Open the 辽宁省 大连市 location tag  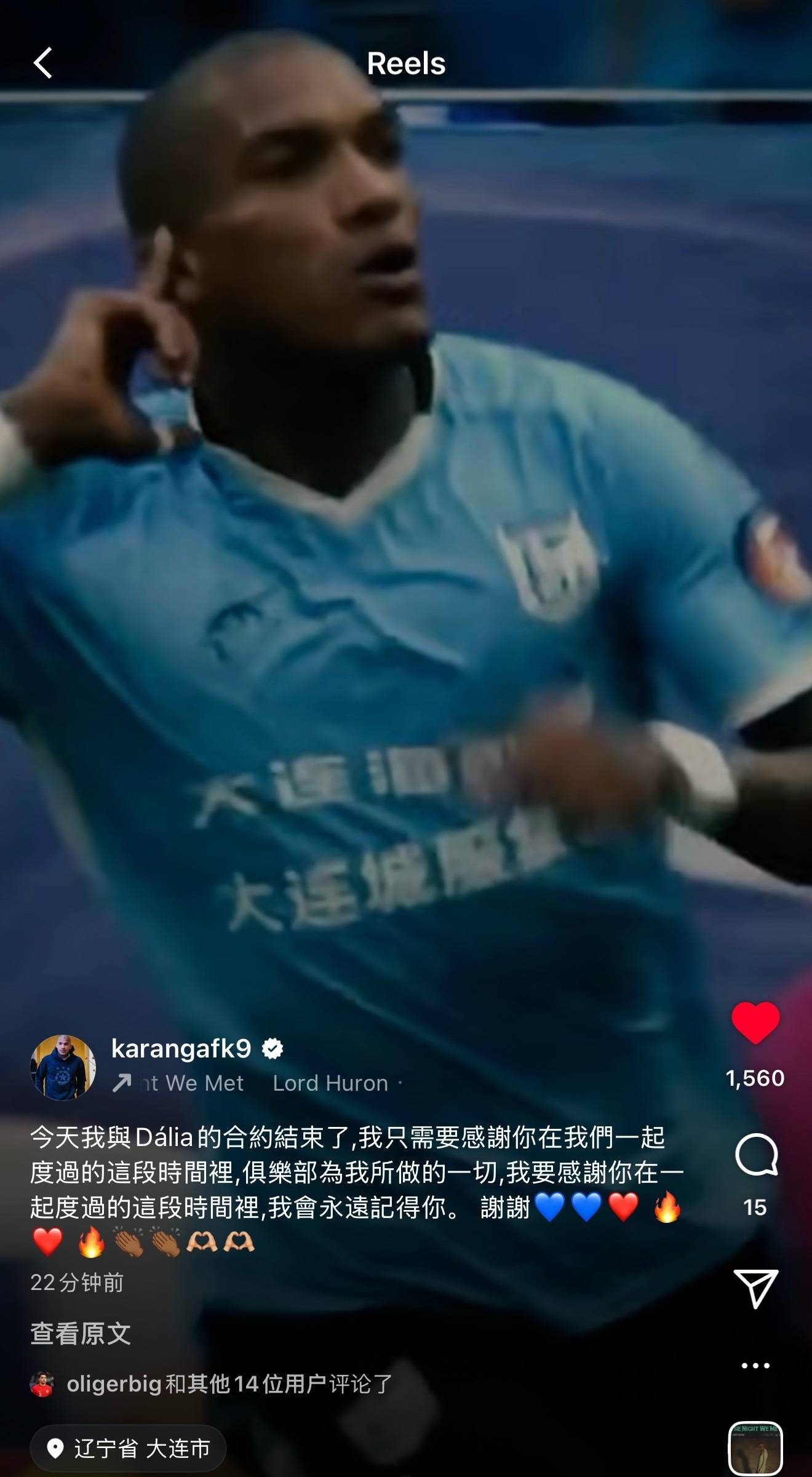[128, 1449]
